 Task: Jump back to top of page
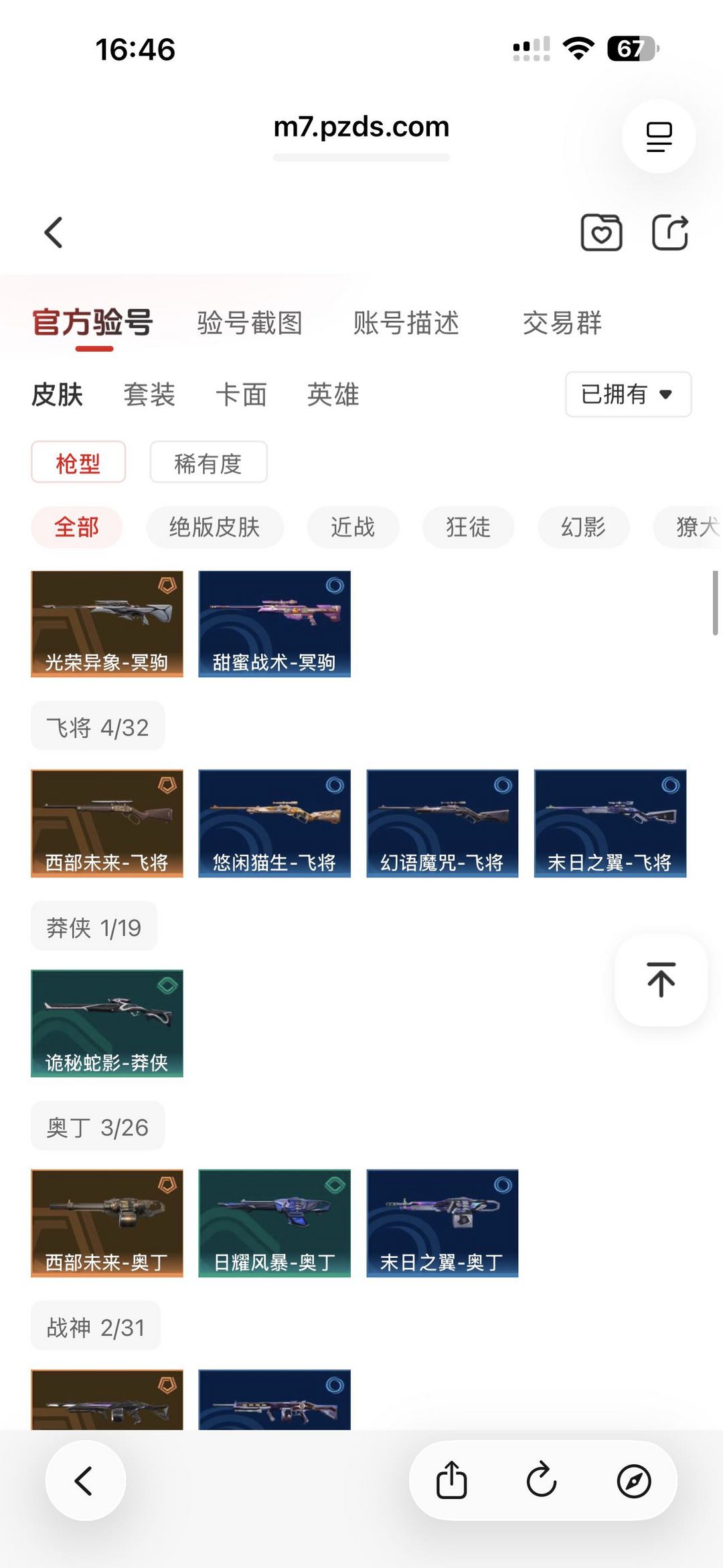(x=661, y=979)
